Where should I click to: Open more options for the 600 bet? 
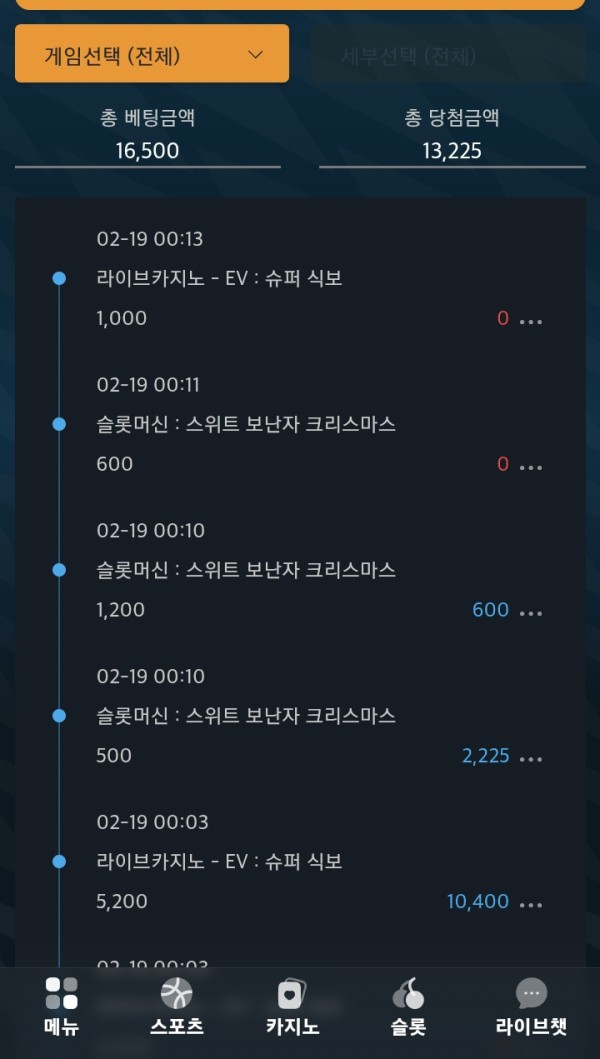coord(531,466)
